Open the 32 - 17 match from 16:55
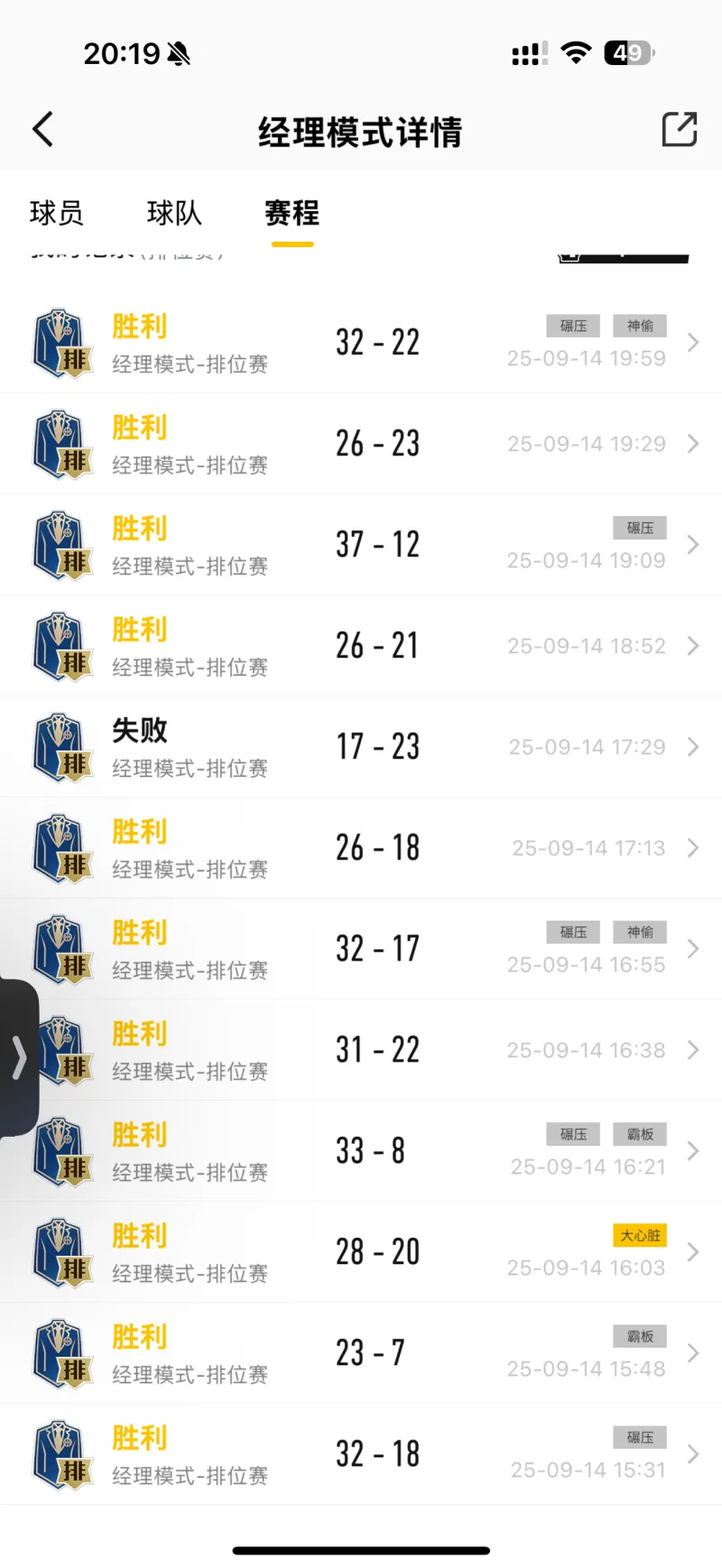The width and height of the screenshot is (722, 1568). (x=361, y=949)
